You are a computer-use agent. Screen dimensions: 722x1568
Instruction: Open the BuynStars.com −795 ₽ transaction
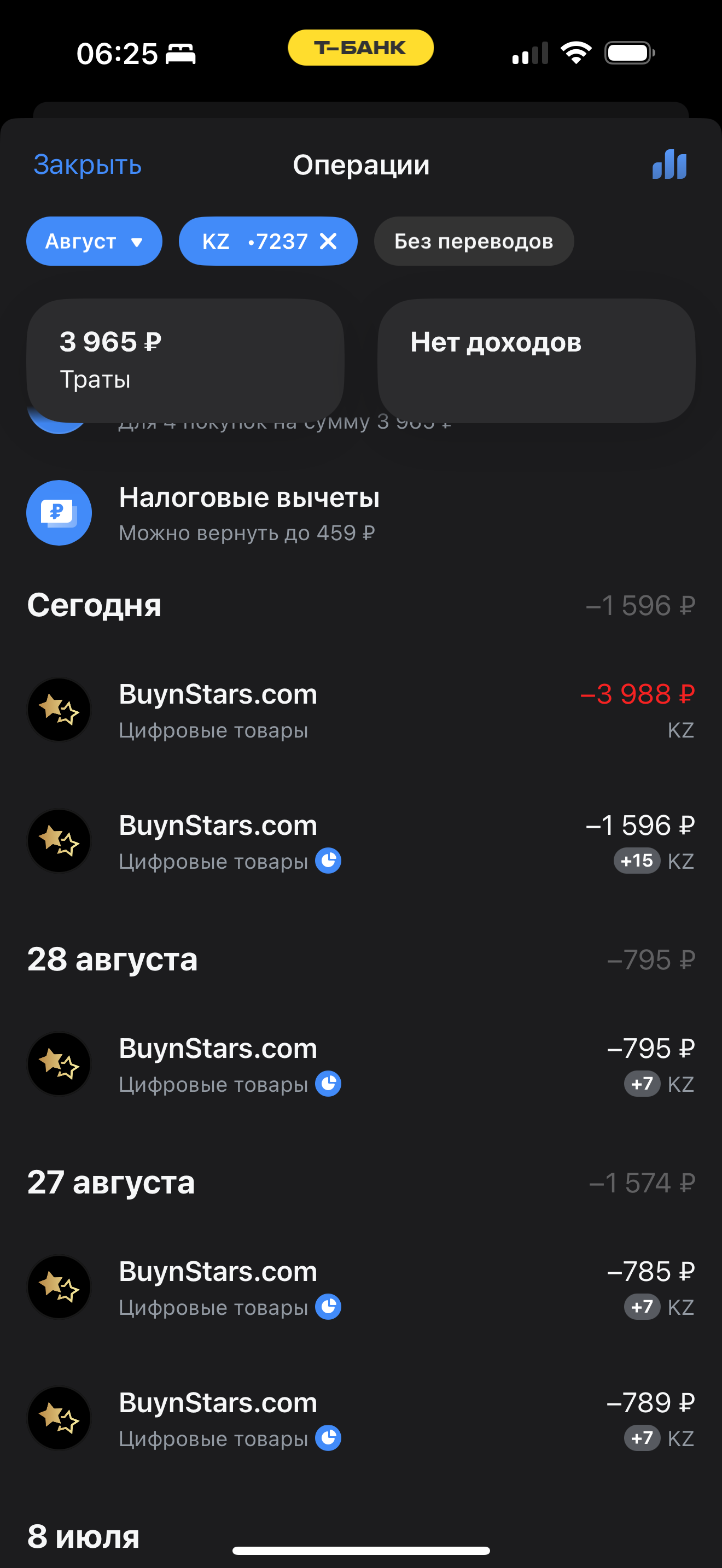pos(360,1064)
